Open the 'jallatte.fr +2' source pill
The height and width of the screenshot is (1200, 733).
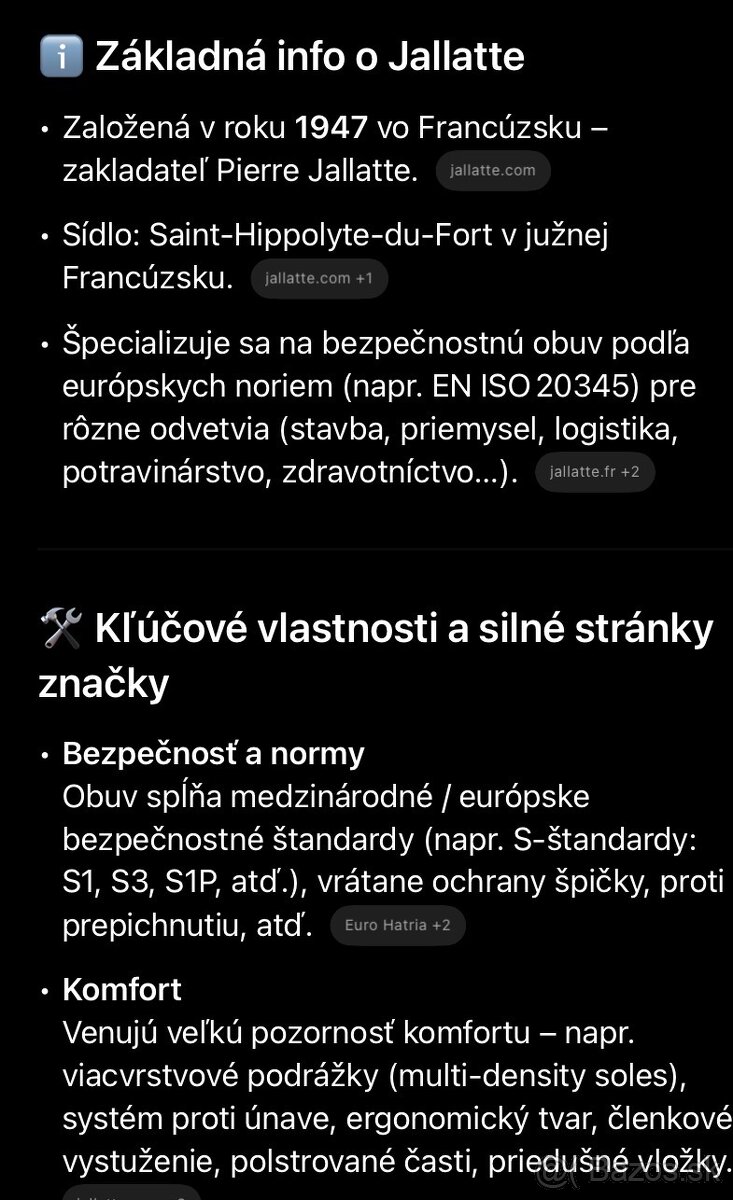click(595, 471)
